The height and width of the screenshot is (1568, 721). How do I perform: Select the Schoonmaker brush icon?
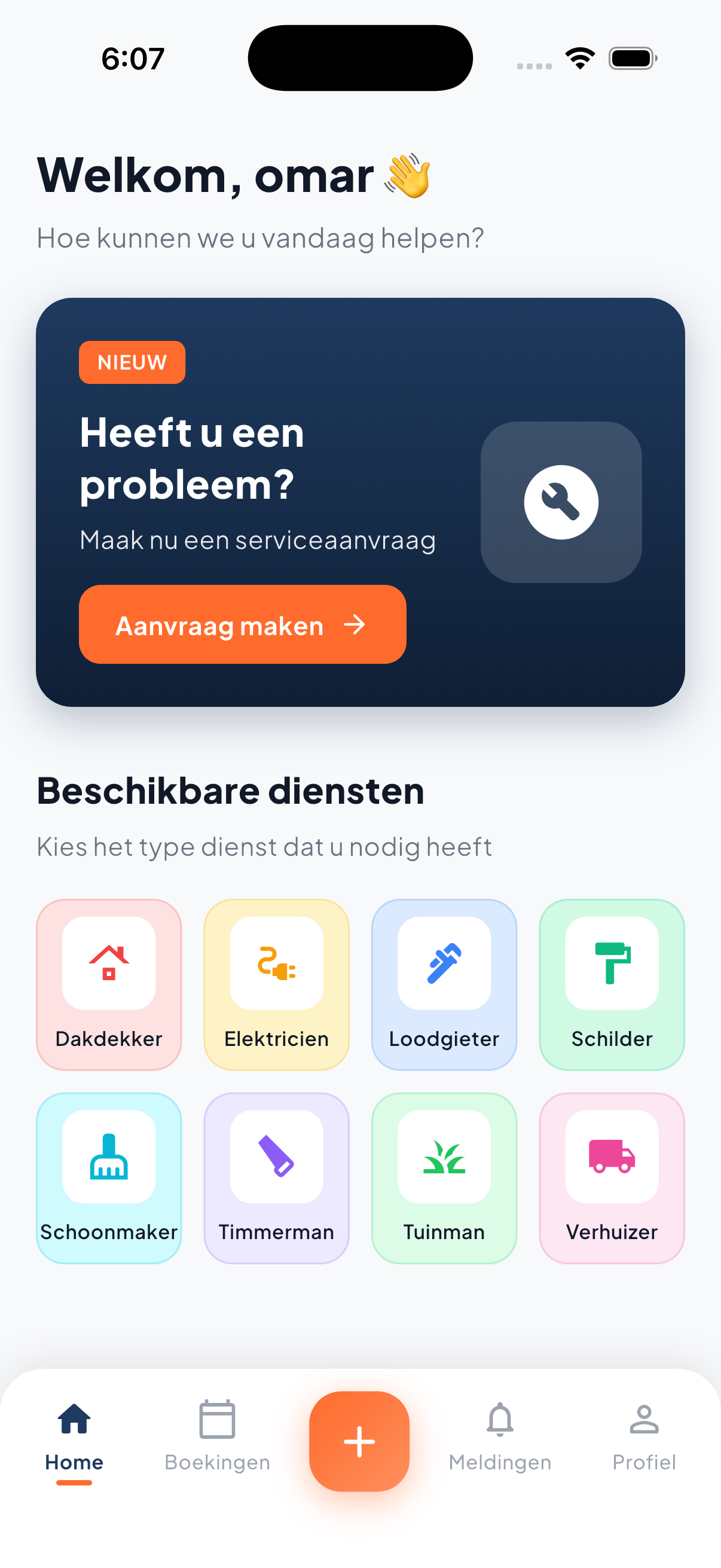(108, 1158)
